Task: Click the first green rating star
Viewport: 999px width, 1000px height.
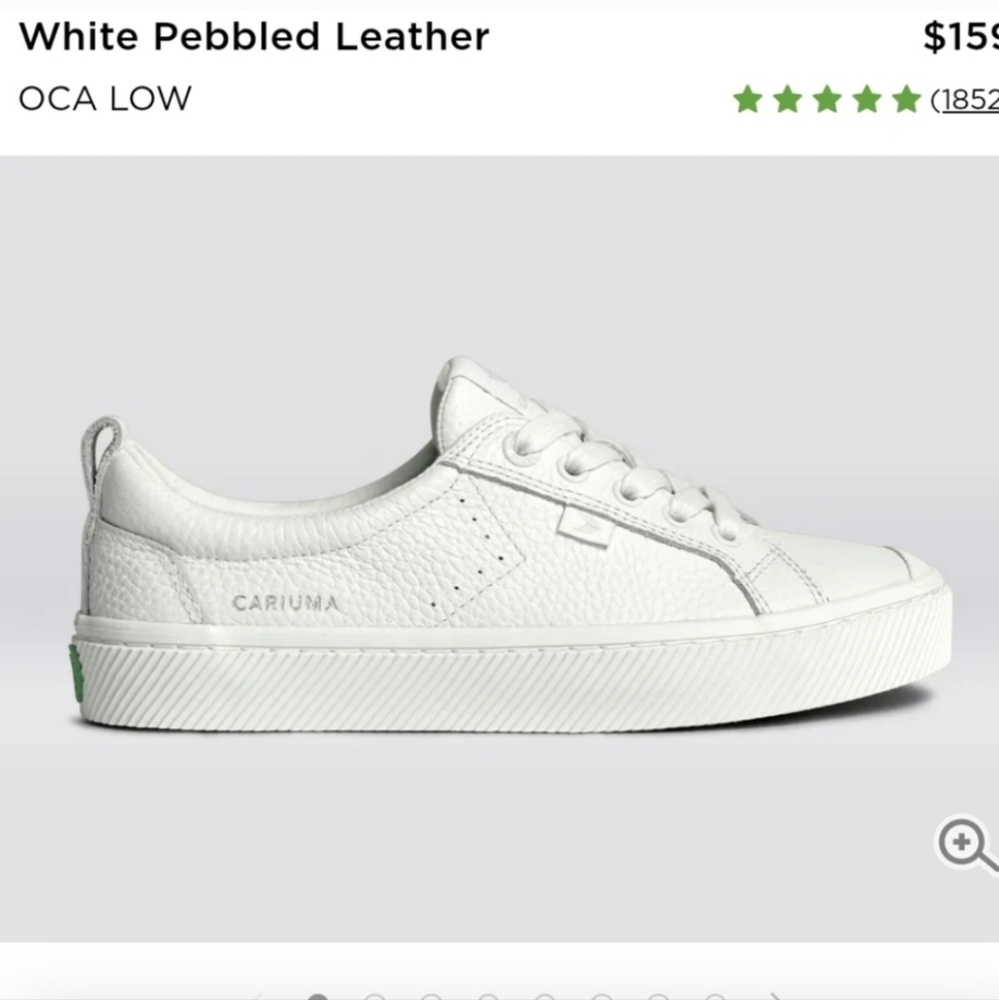Action: click(749, 98)
